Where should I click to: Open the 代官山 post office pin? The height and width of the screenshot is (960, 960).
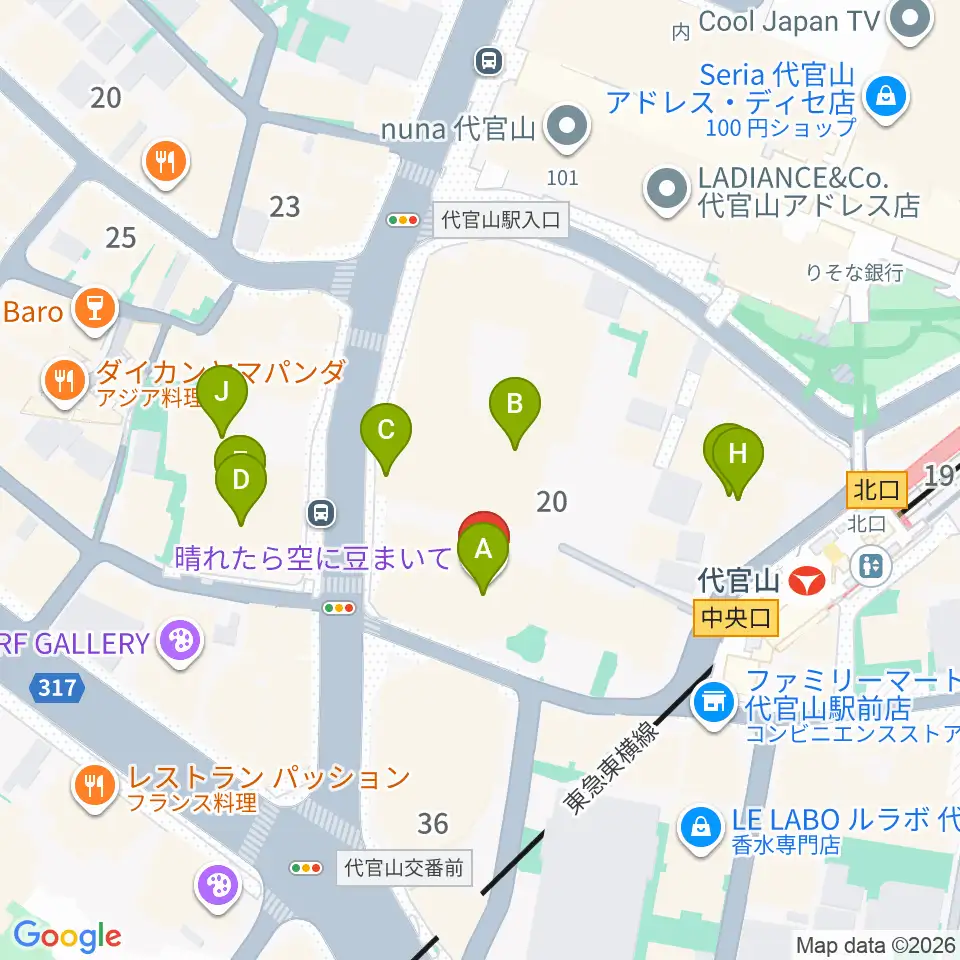806,580
